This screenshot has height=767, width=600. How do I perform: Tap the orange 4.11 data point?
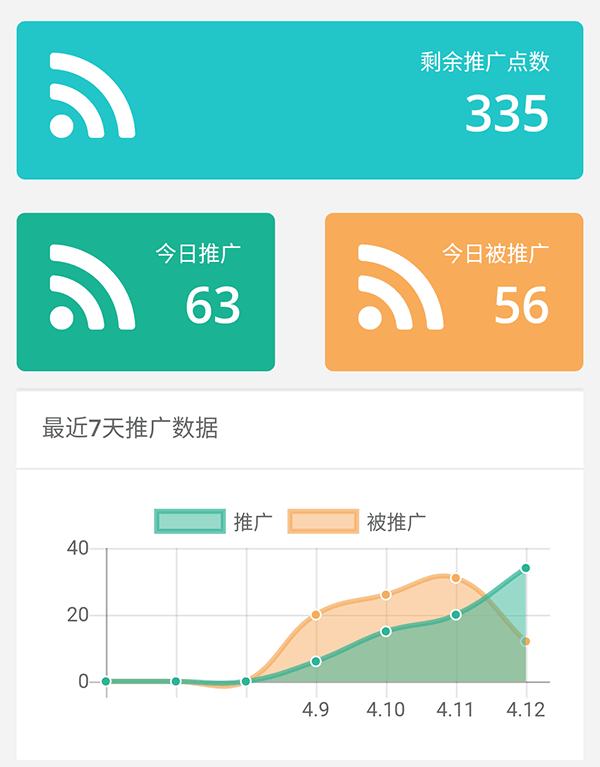(x=455, y=578)
